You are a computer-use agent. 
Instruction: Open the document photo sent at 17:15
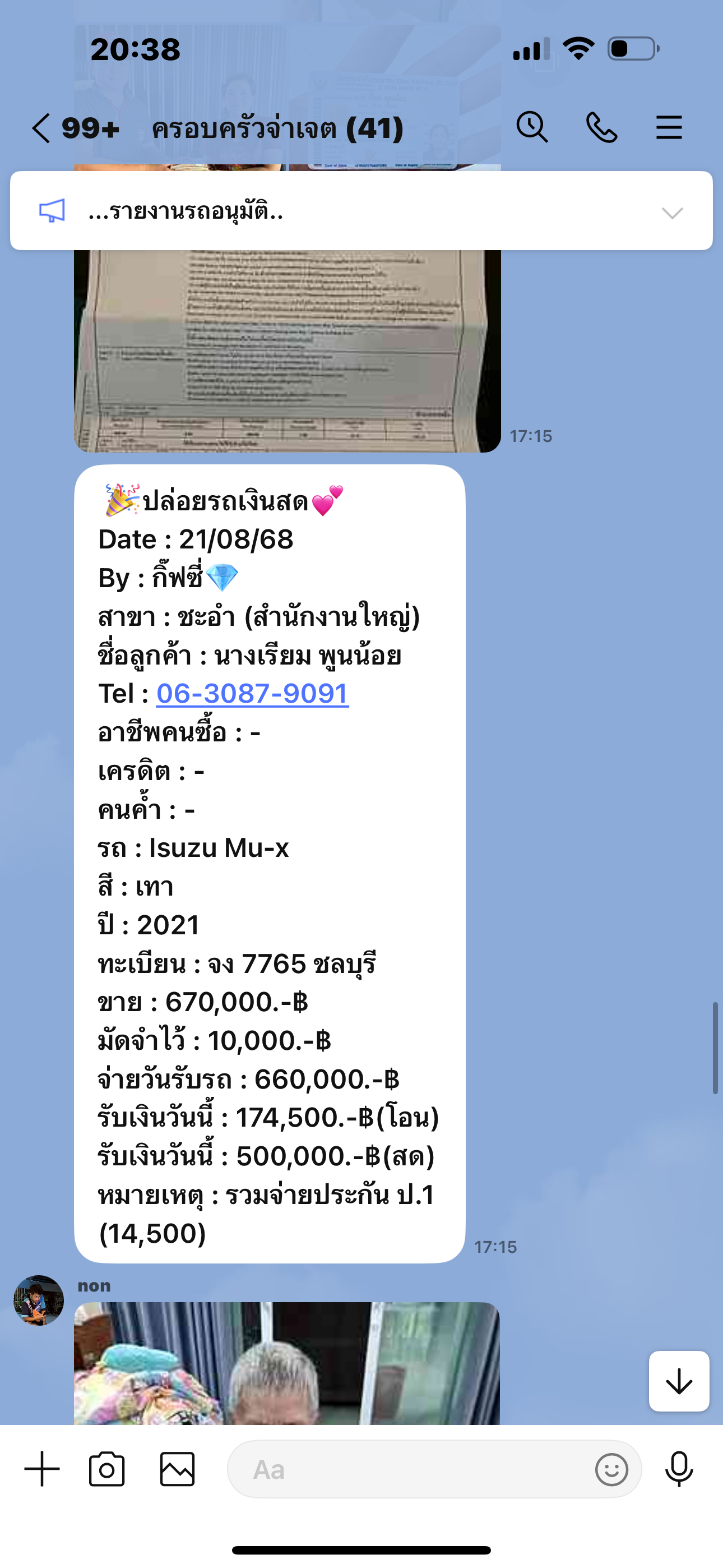click(x=288, y=351)
